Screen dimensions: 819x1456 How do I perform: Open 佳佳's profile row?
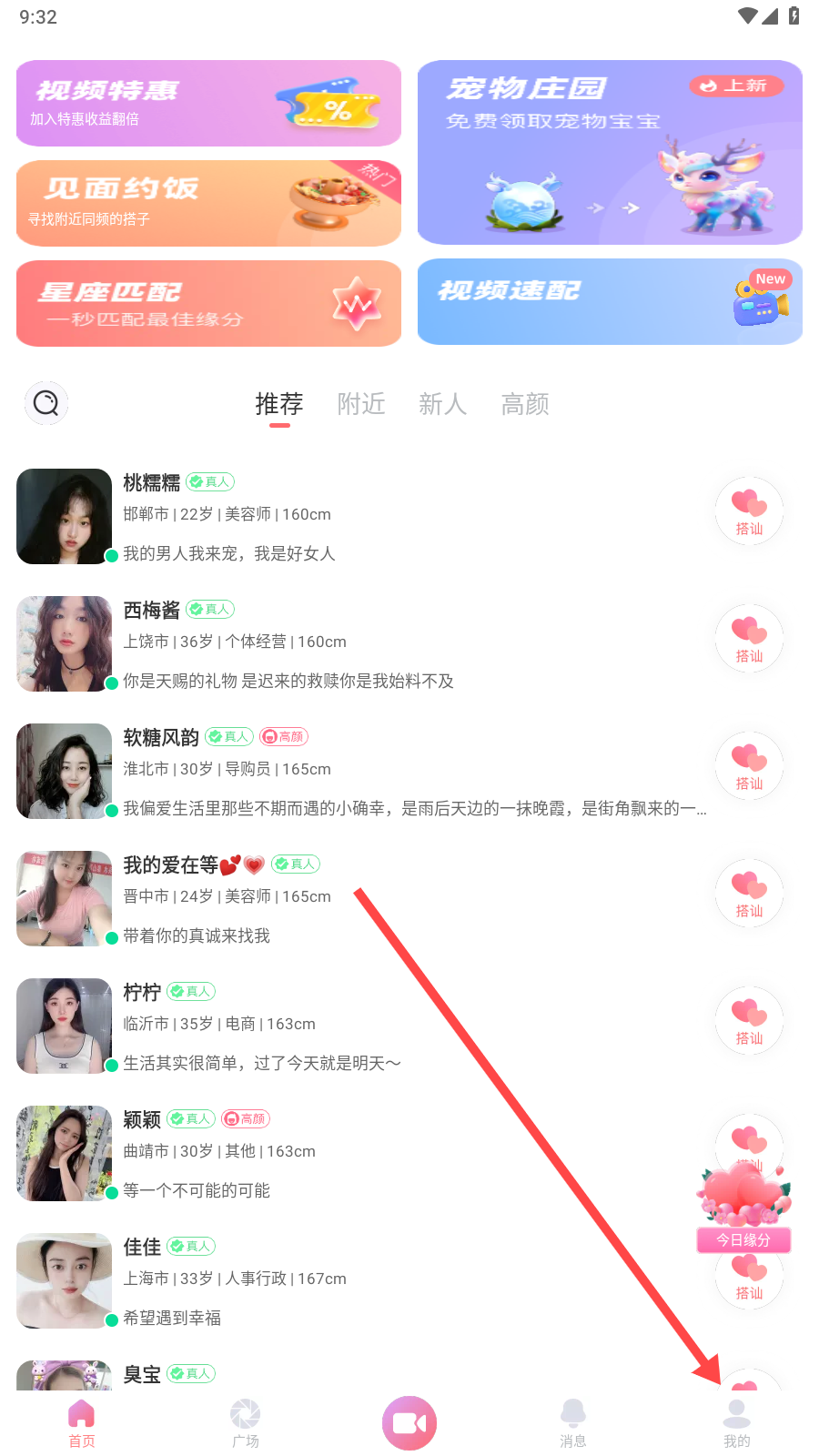(x=364, y=1280)
